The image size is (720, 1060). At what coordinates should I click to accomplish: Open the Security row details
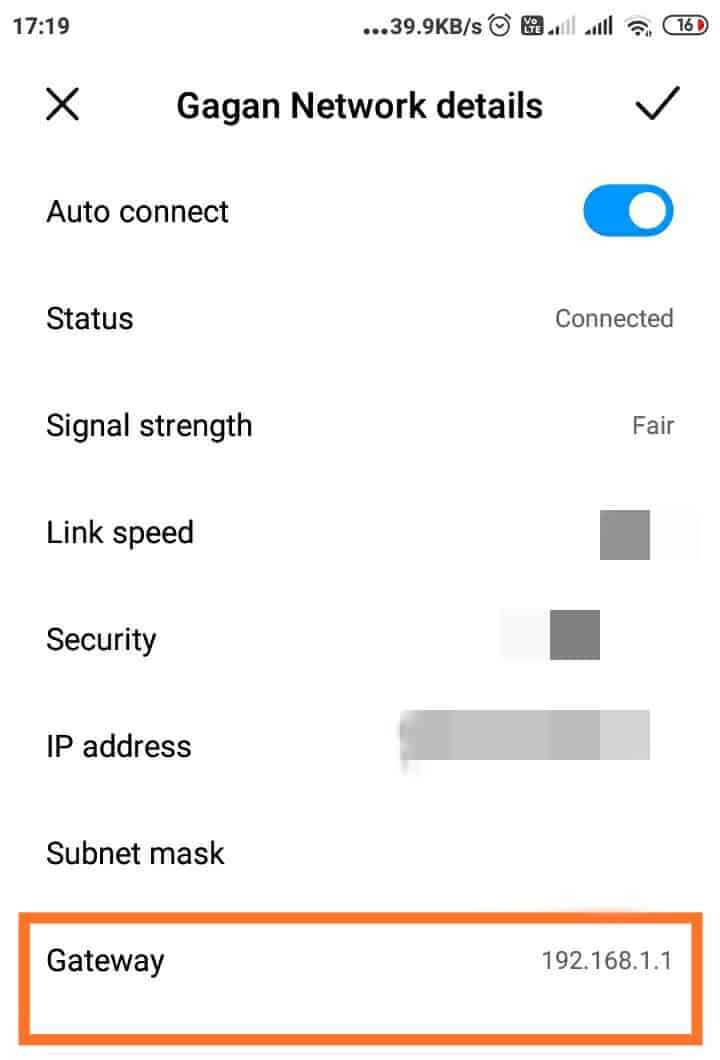coord(360,639)
